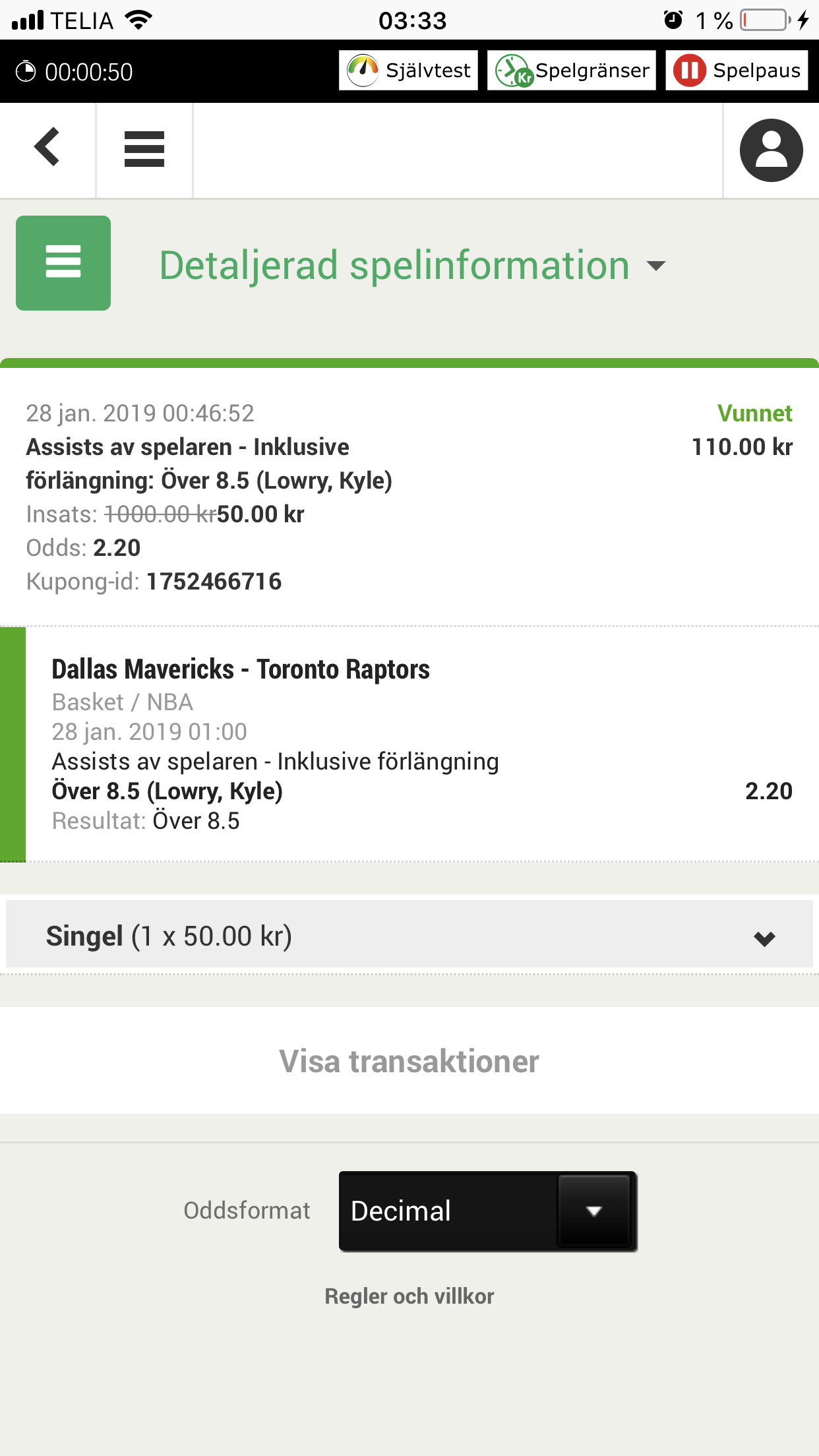
Task: Open the Oddsformat Decimal dropdown
Action: [x=488, y=1211]
